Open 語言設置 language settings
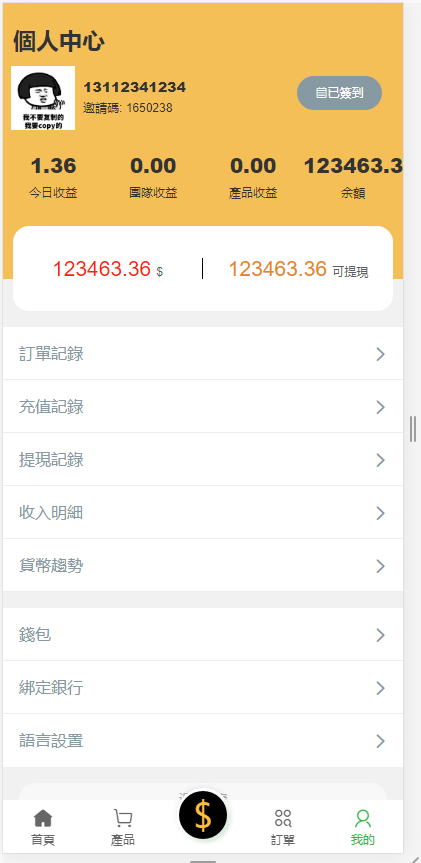The image size is (421, 863). [203, 740]
